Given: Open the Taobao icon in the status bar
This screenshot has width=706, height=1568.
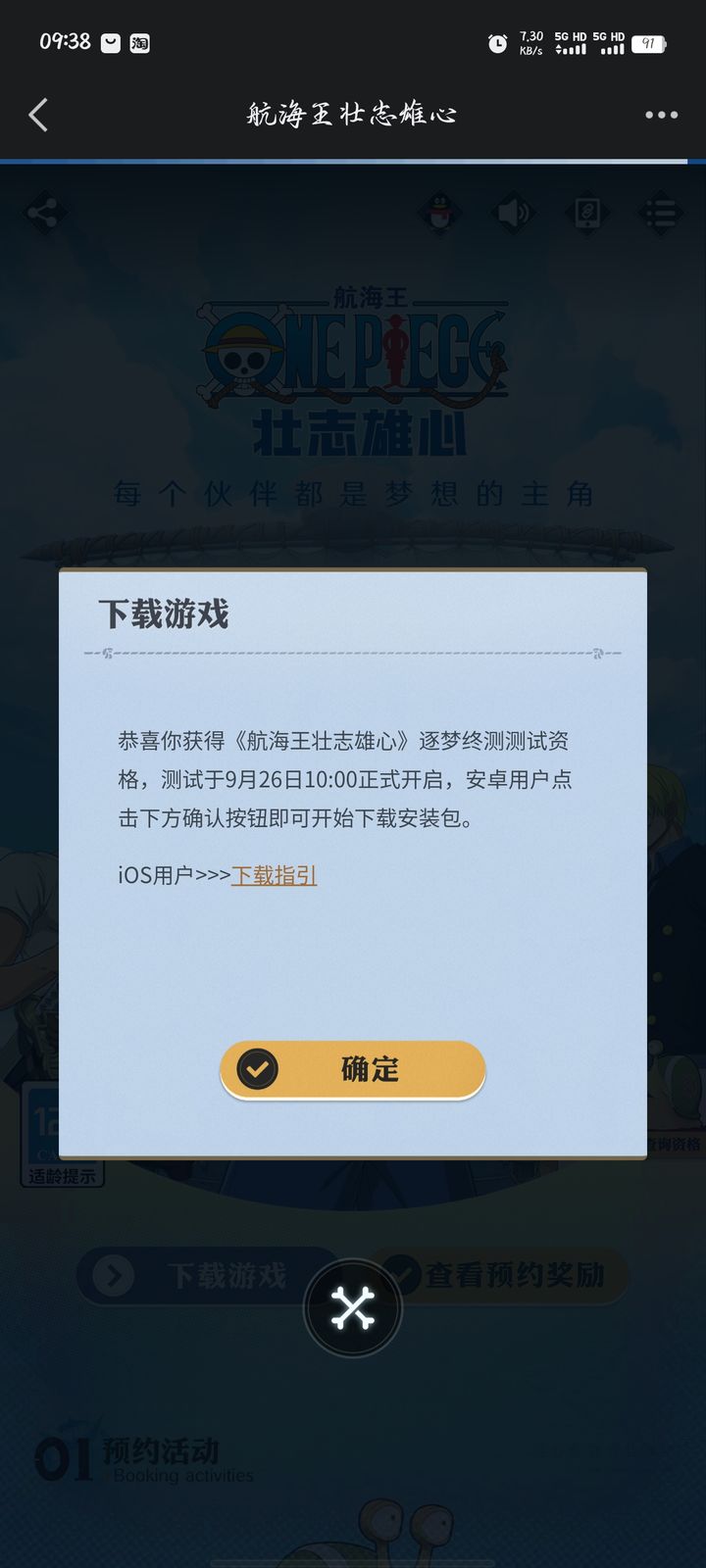Looking at the screenshot, I should tap(139, 43).
